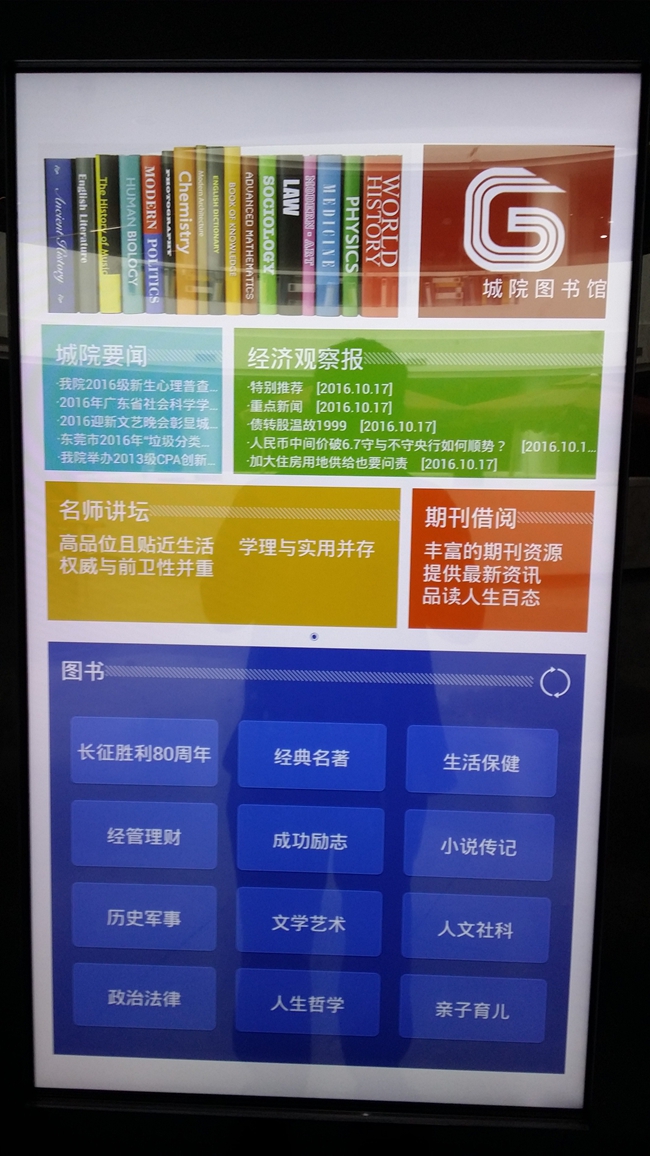Open the 经典名著 category
The image size is (650, 1156).
311,757
